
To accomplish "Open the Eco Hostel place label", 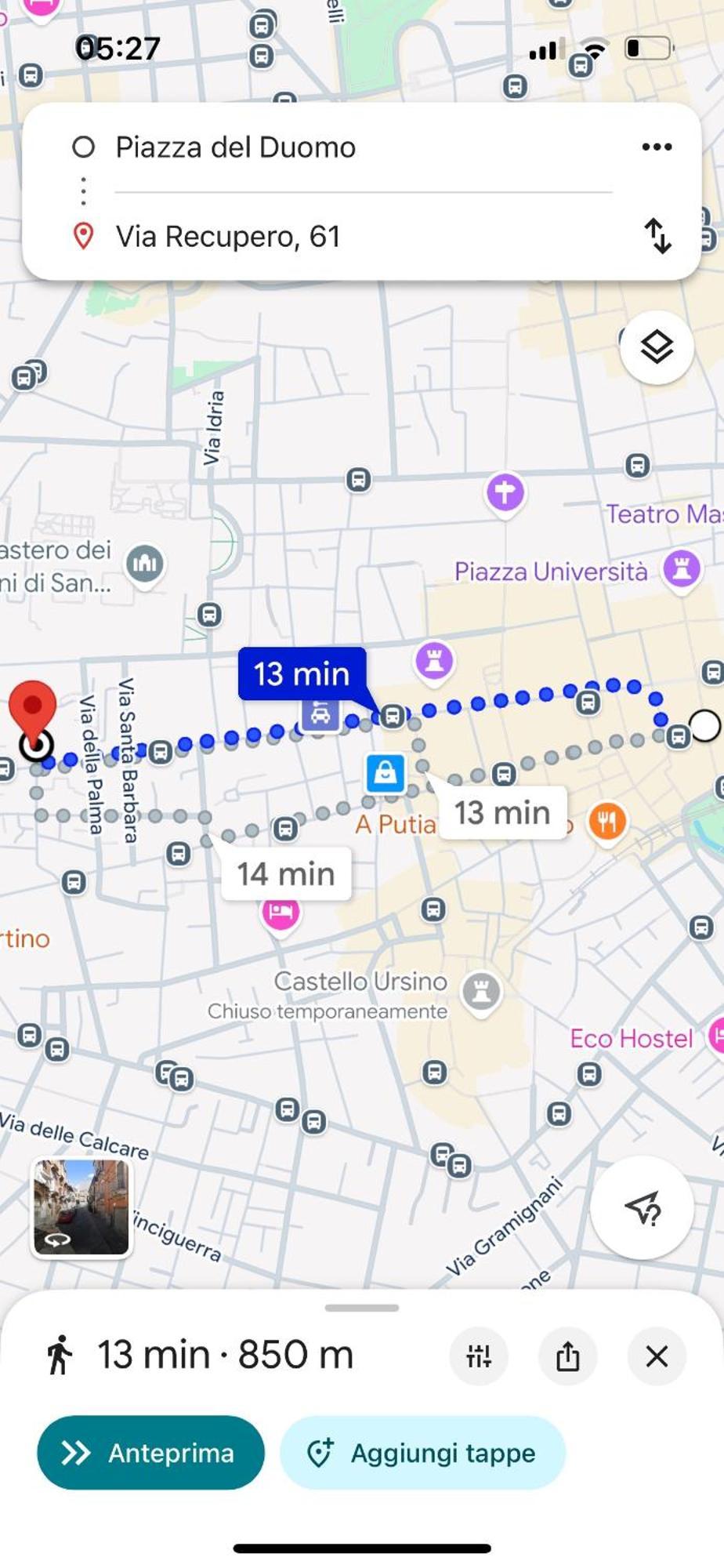I will pos(632,1038).
